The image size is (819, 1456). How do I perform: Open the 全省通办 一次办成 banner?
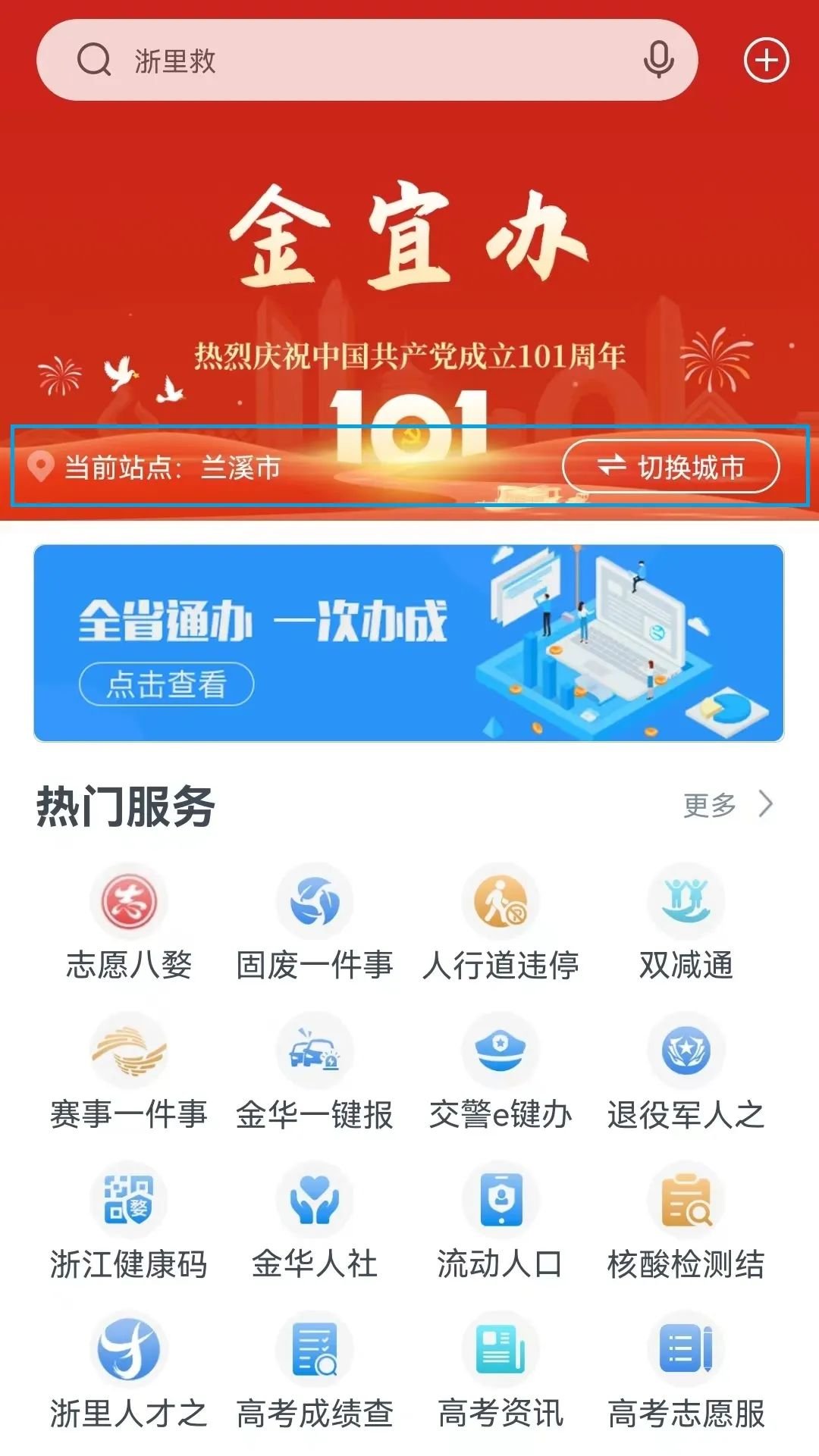409,643
